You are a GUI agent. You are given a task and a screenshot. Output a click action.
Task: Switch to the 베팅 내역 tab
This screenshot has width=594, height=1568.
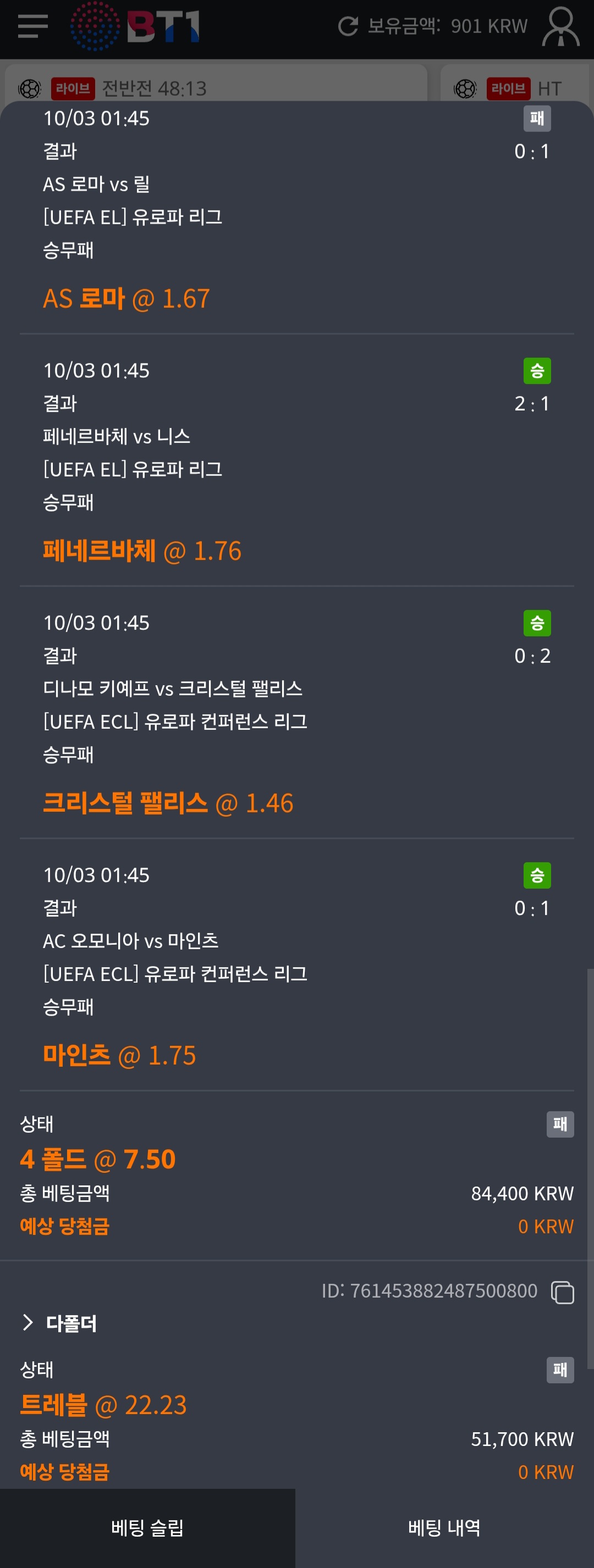444,1527
